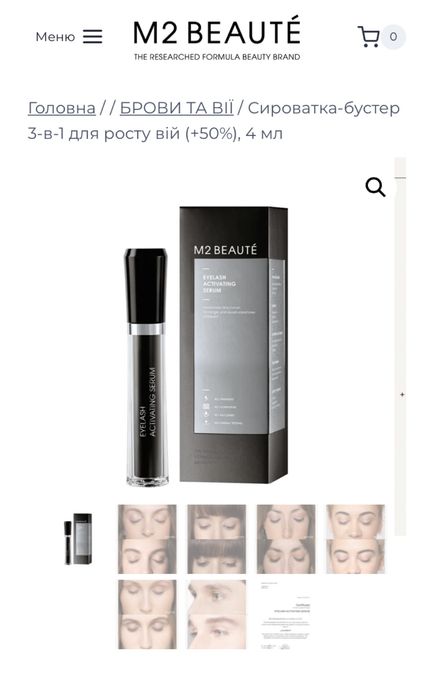Viewport: 434px width, 699px height.
Task: Zoom the product image with the magnifier
Action: click(375, 187)
